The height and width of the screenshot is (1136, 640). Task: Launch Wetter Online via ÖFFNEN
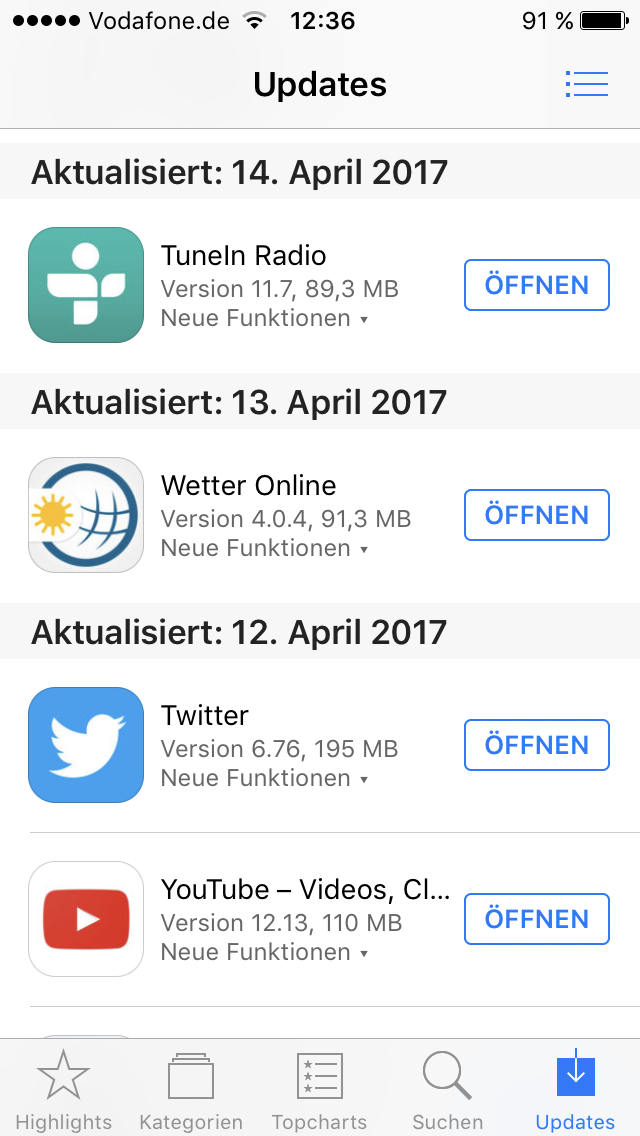point(536,515)
